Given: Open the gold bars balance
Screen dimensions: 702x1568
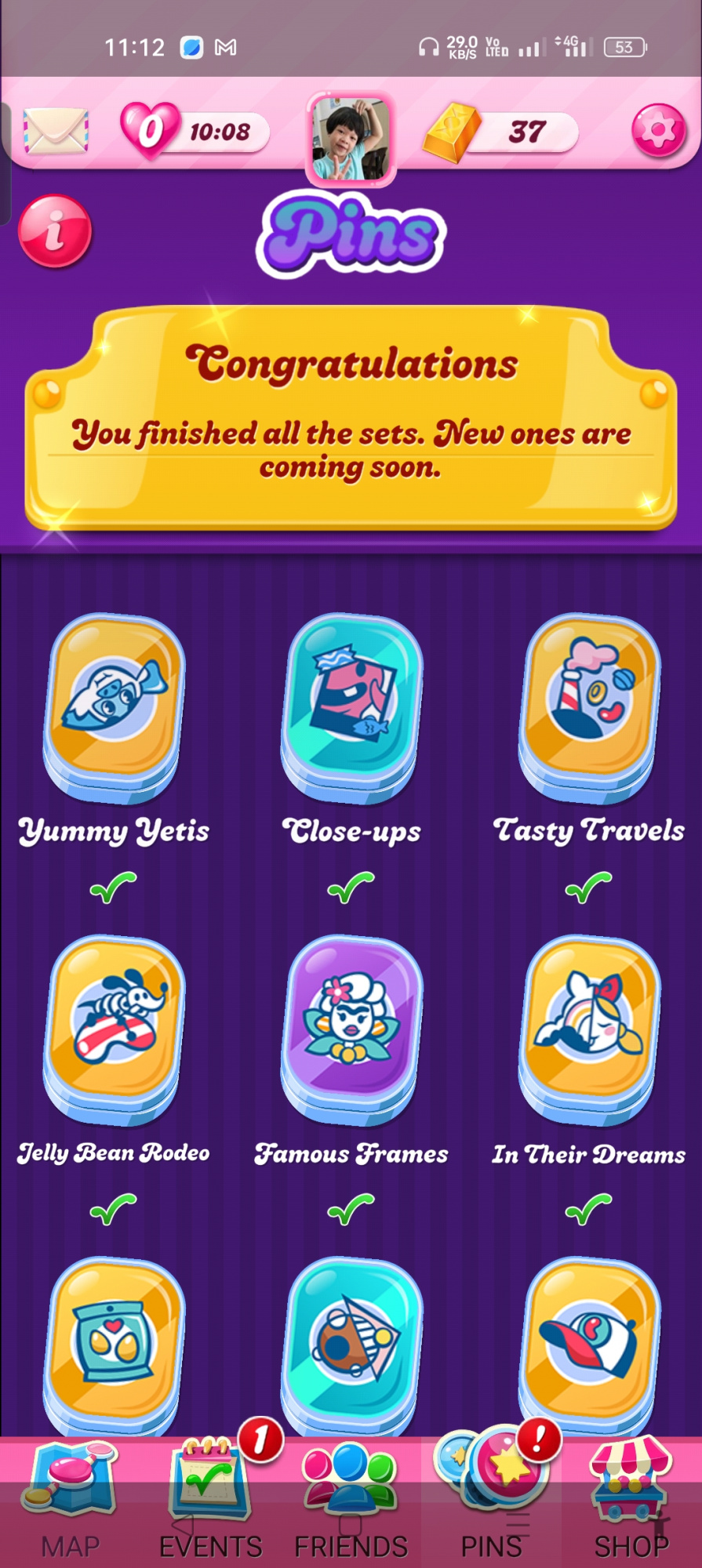Looking at the screenshot, I should tap(500, 132).
